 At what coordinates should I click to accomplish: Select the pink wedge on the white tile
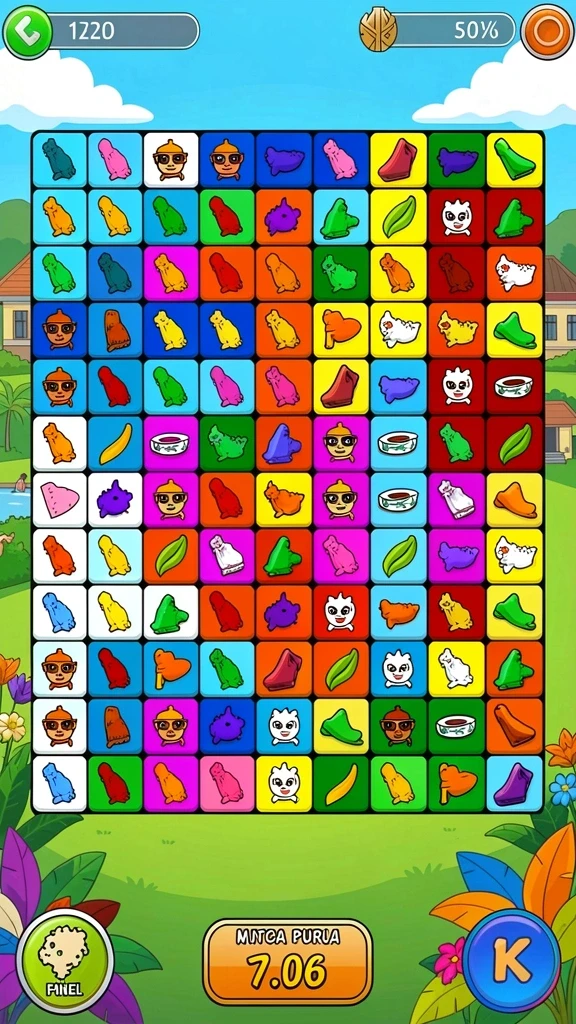tap(59, 501)
